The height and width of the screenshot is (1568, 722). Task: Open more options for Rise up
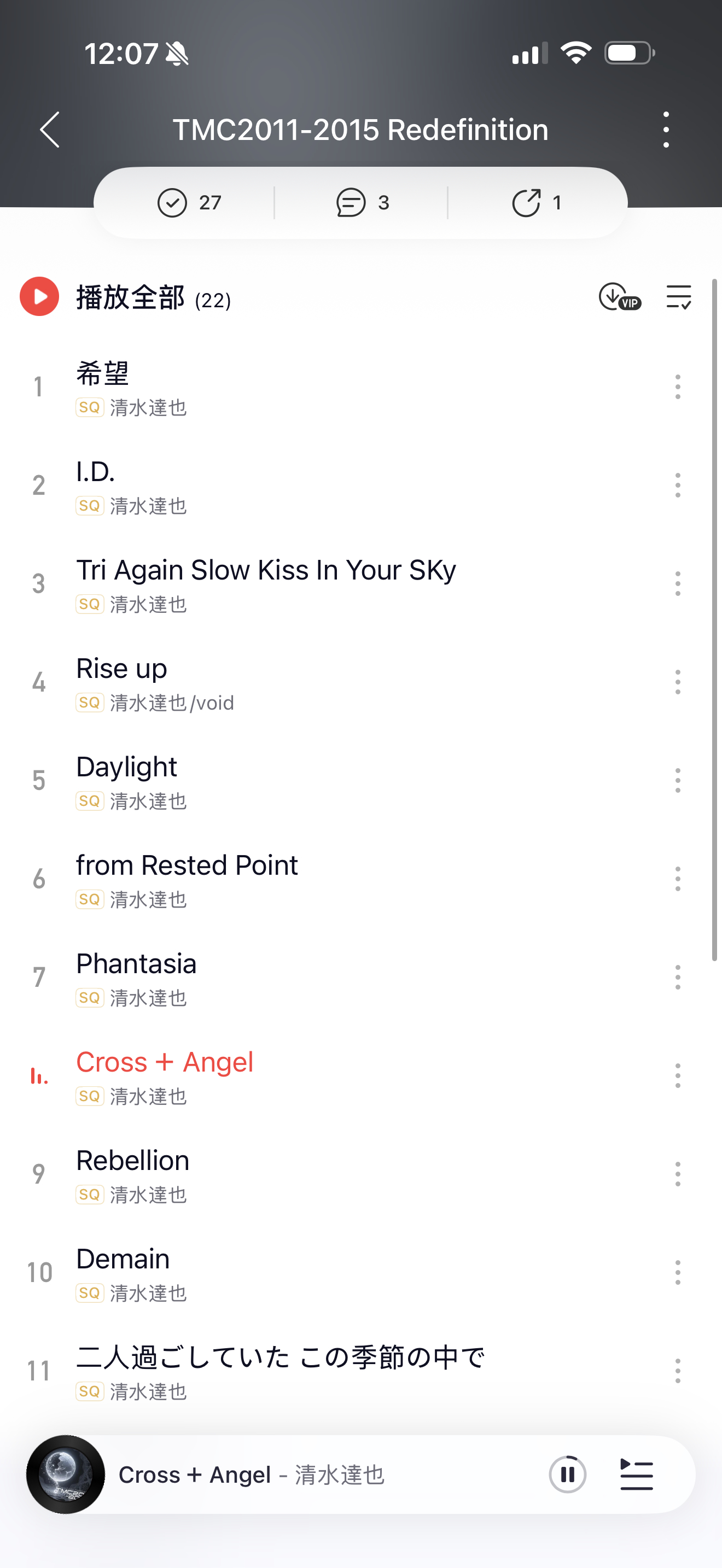tap(678, 682)
